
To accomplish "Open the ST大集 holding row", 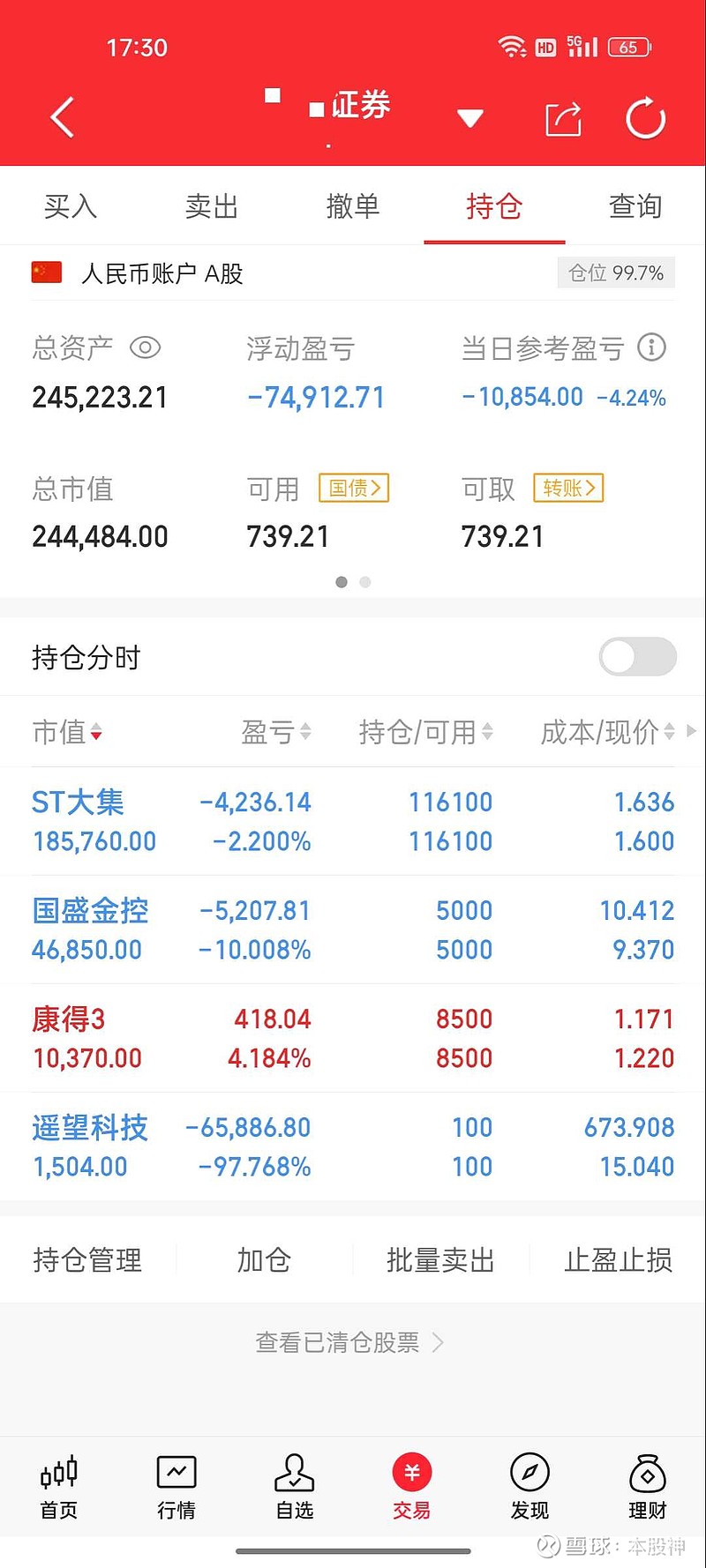I will (353, 821).
